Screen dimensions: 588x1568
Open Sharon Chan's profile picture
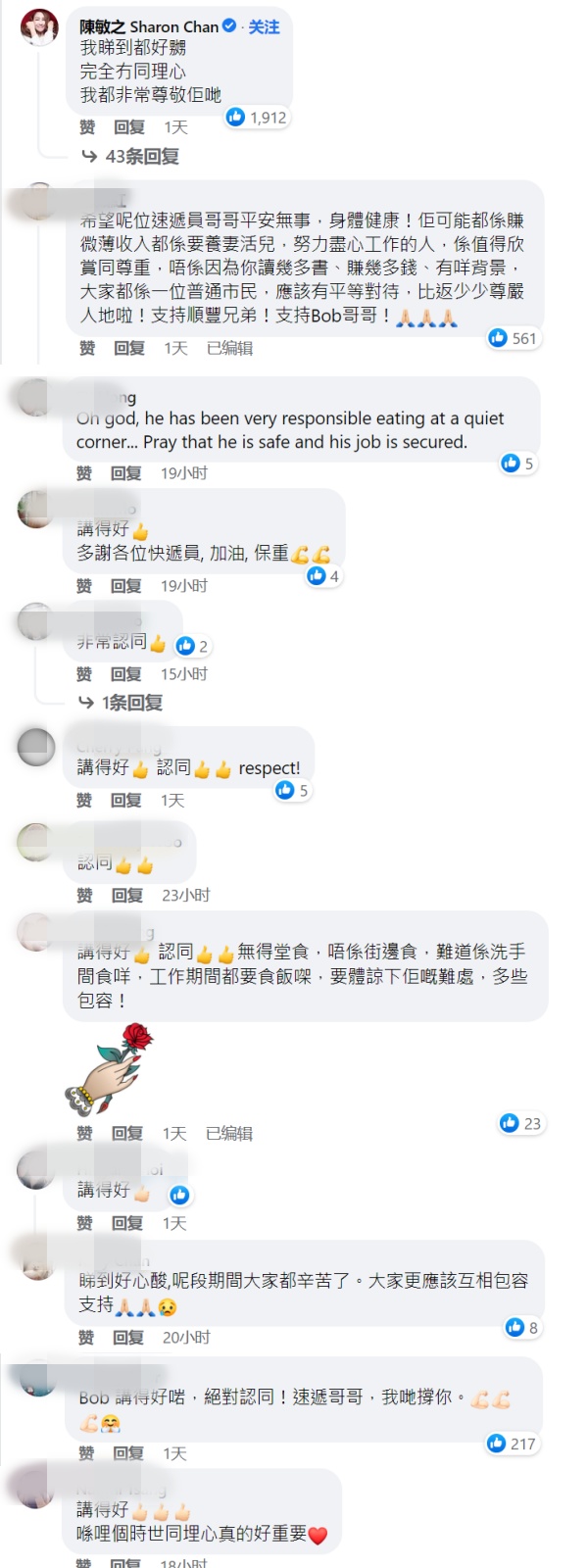(39, 27)
